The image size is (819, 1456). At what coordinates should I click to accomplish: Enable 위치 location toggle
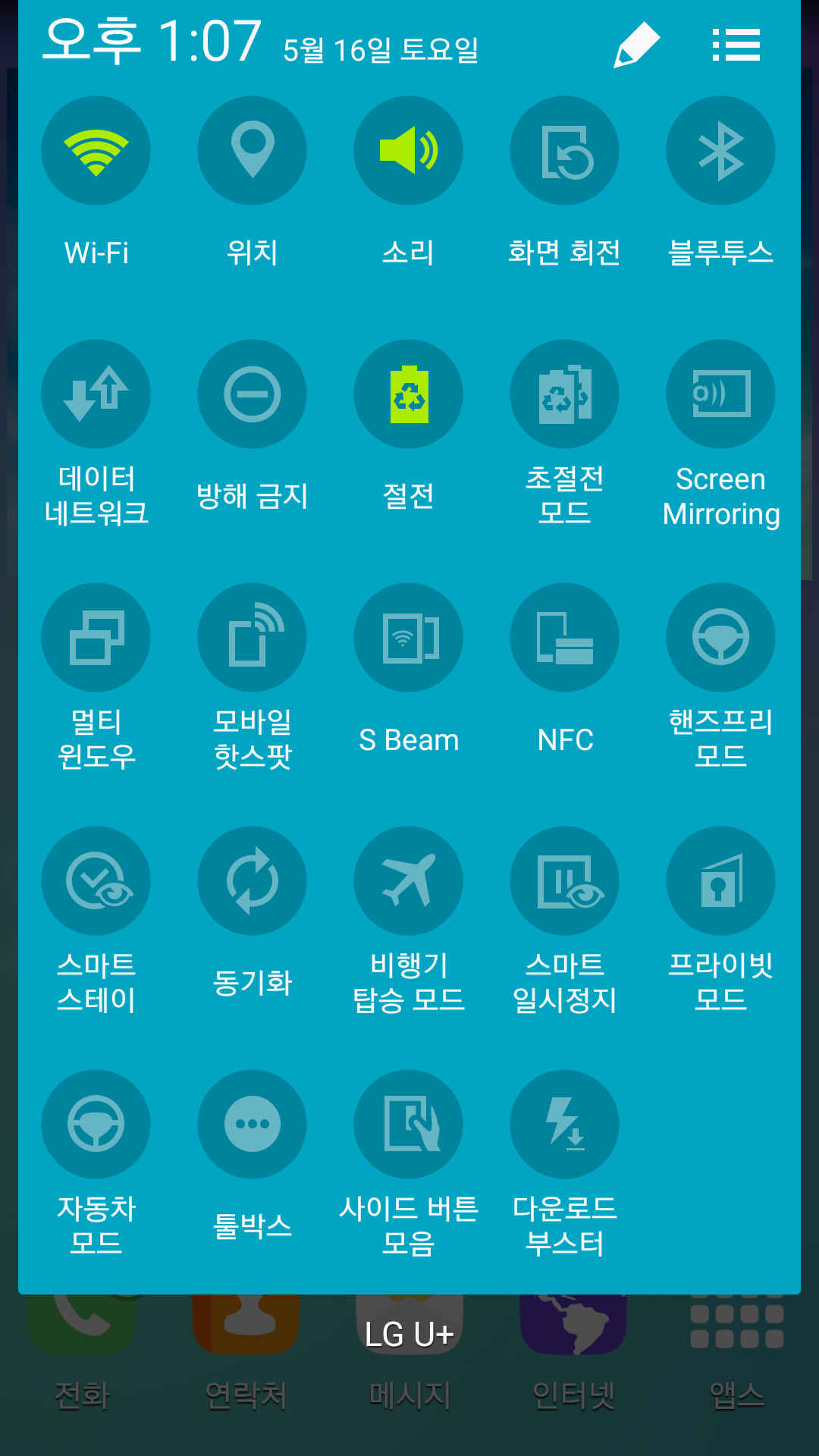click(253, 151)
